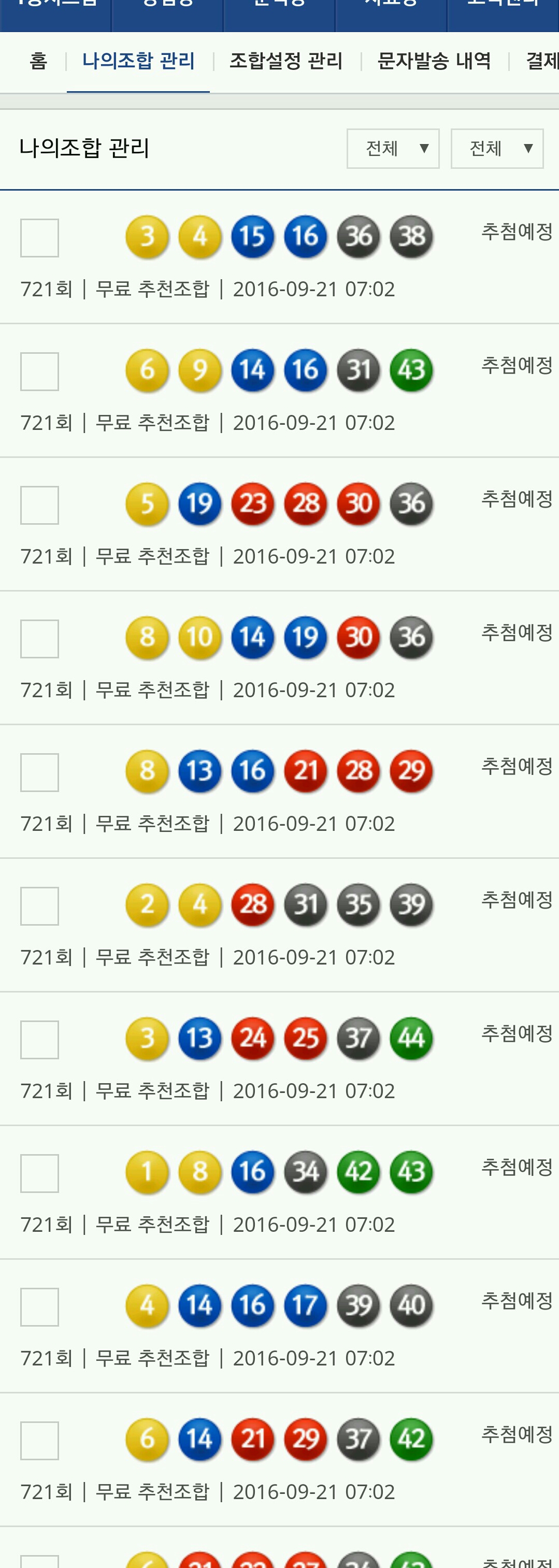Screen dimensions: 559x1568
Task: Expand the first 전체 dropdown filter
Action: pyautogui.click(x=393, y=149)
